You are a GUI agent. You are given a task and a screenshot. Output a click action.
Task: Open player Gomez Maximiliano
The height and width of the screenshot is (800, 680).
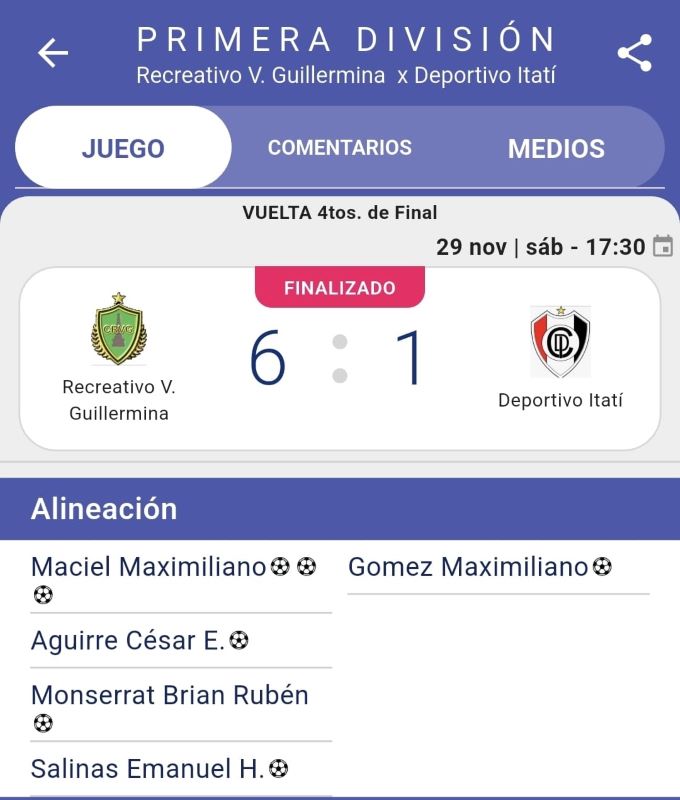pos(468,567)
